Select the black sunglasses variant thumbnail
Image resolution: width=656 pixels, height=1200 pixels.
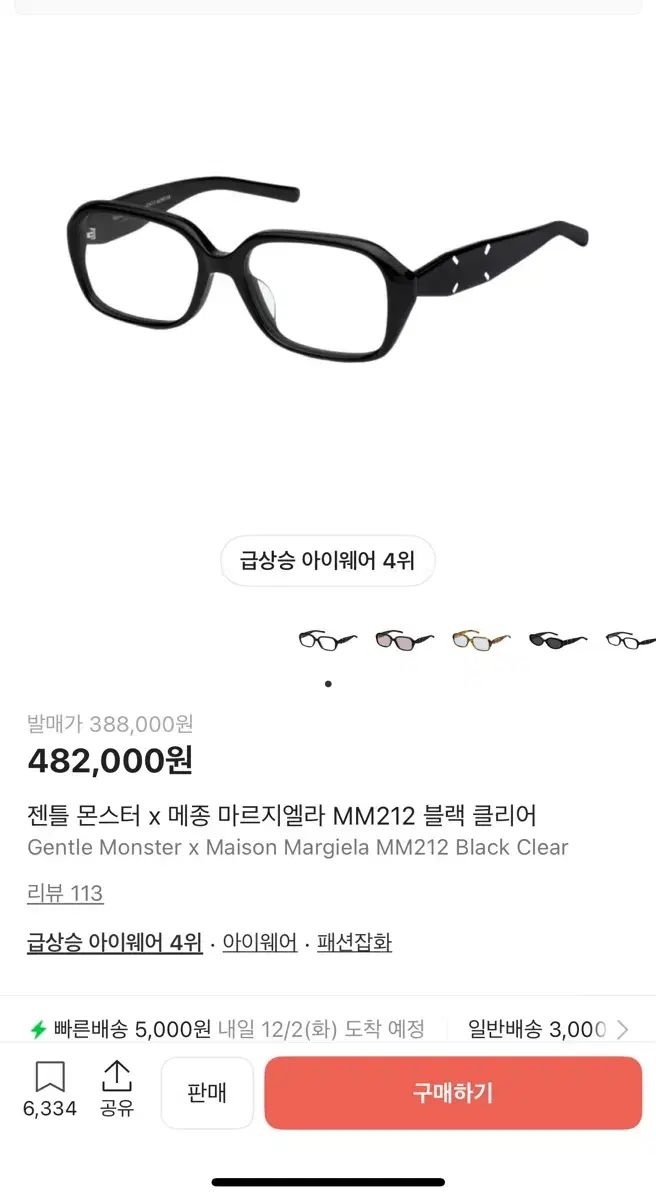click(x=557, y=640)
